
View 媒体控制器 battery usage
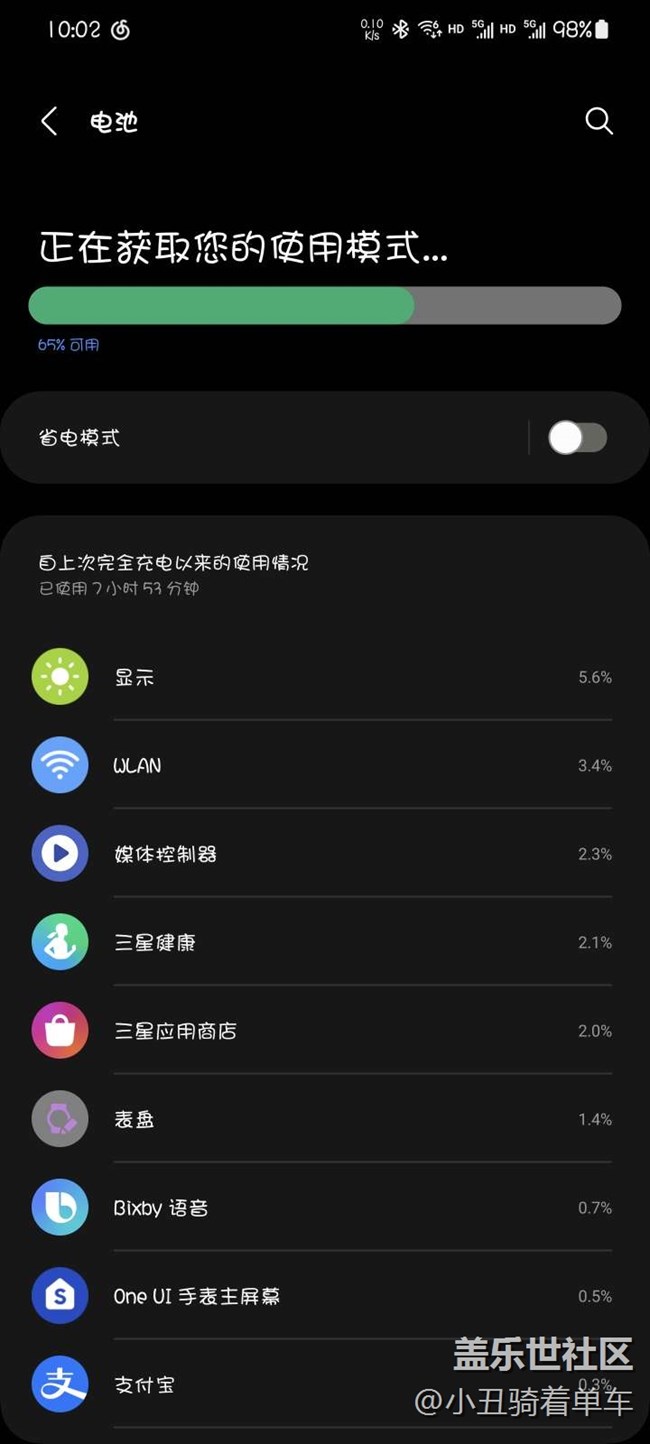(x=325, y=854)
